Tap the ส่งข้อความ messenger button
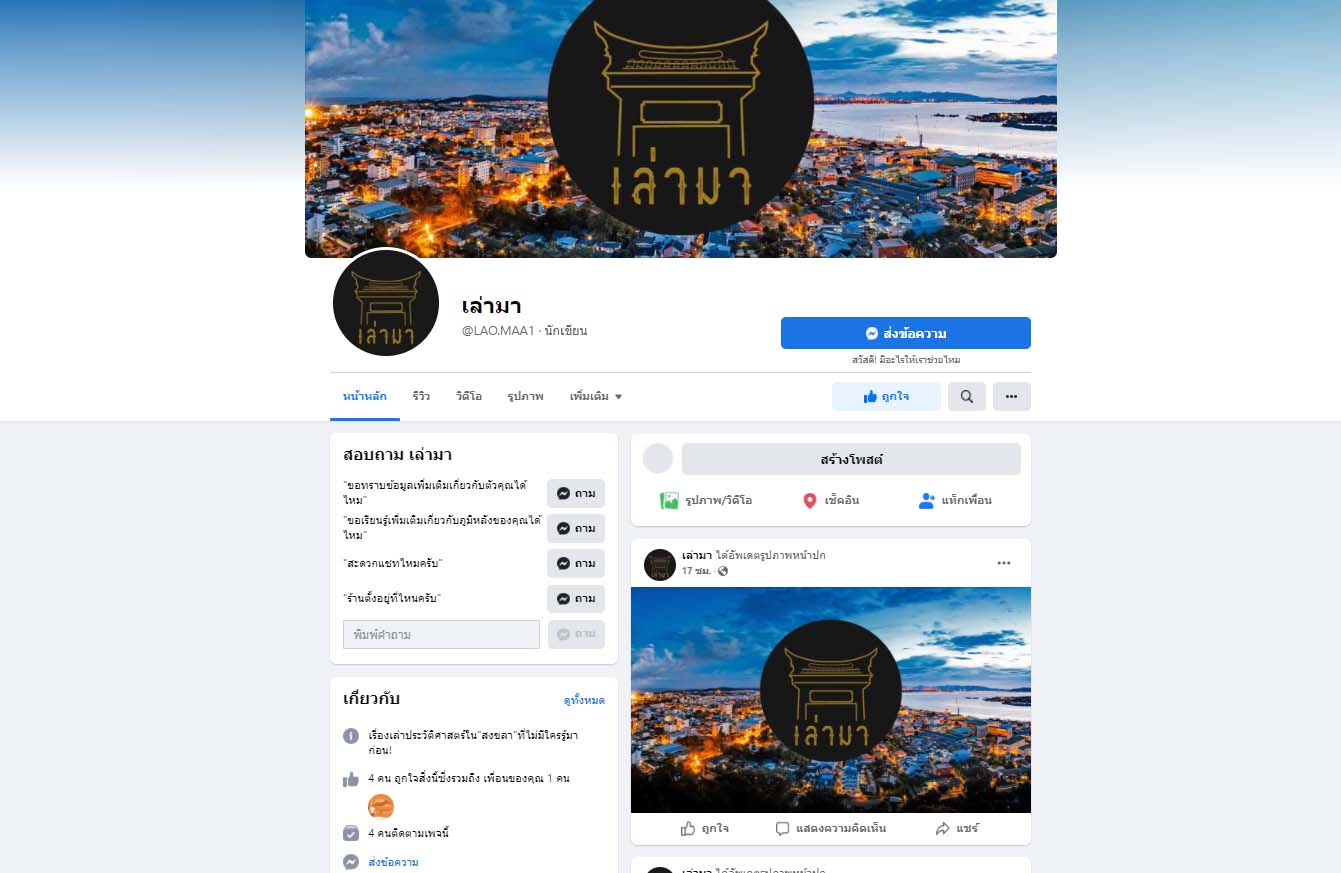The image size is (1341, 873). point(905,333)
